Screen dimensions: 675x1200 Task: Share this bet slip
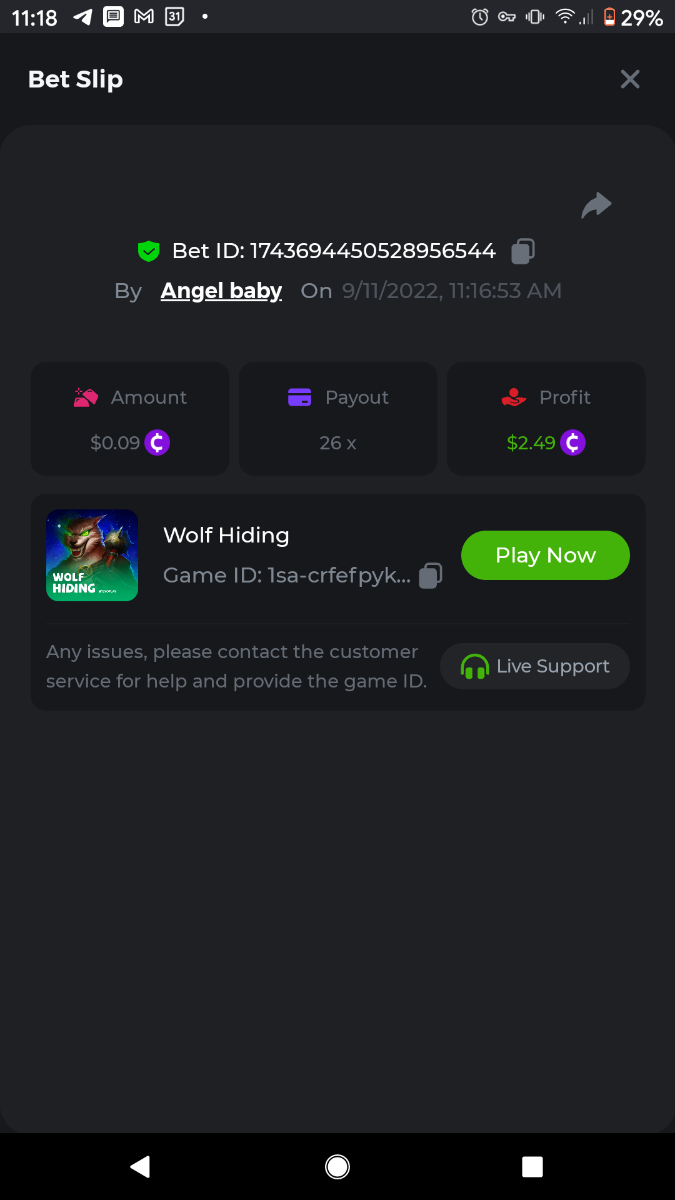click(596, 205)
